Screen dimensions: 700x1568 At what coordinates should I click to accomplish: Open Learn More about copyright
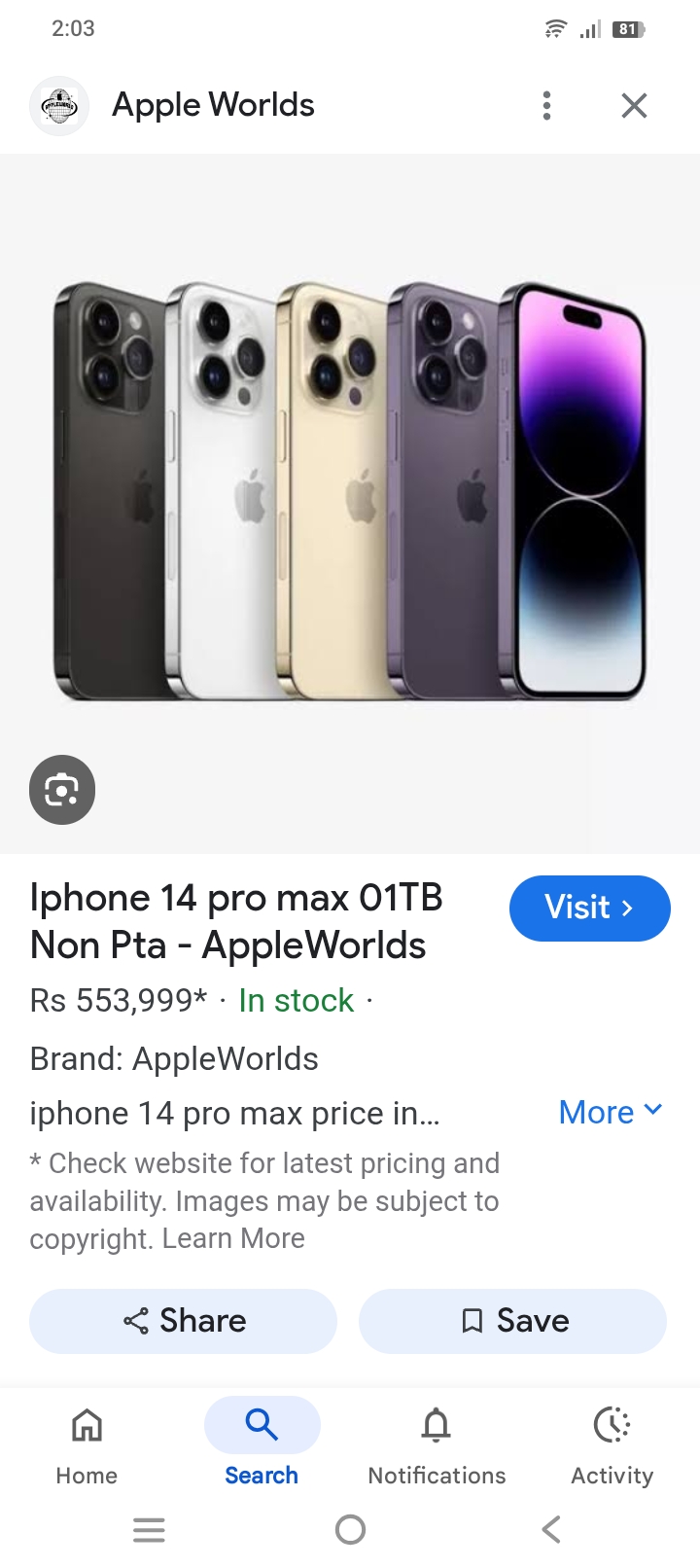(233, 1238)
